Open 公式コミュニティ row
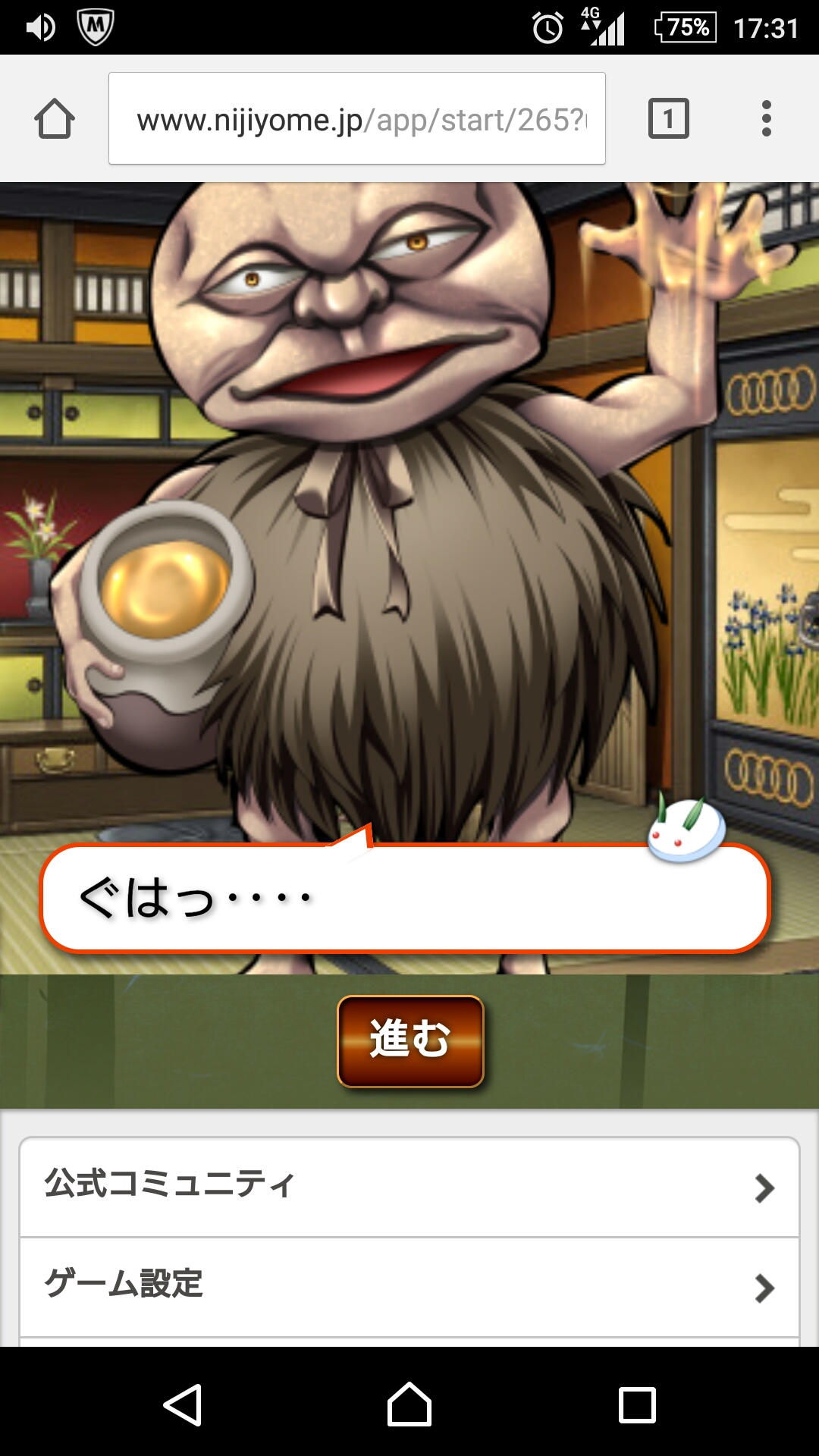The height and width of the screenshot is (1456, 819). 409,1187
